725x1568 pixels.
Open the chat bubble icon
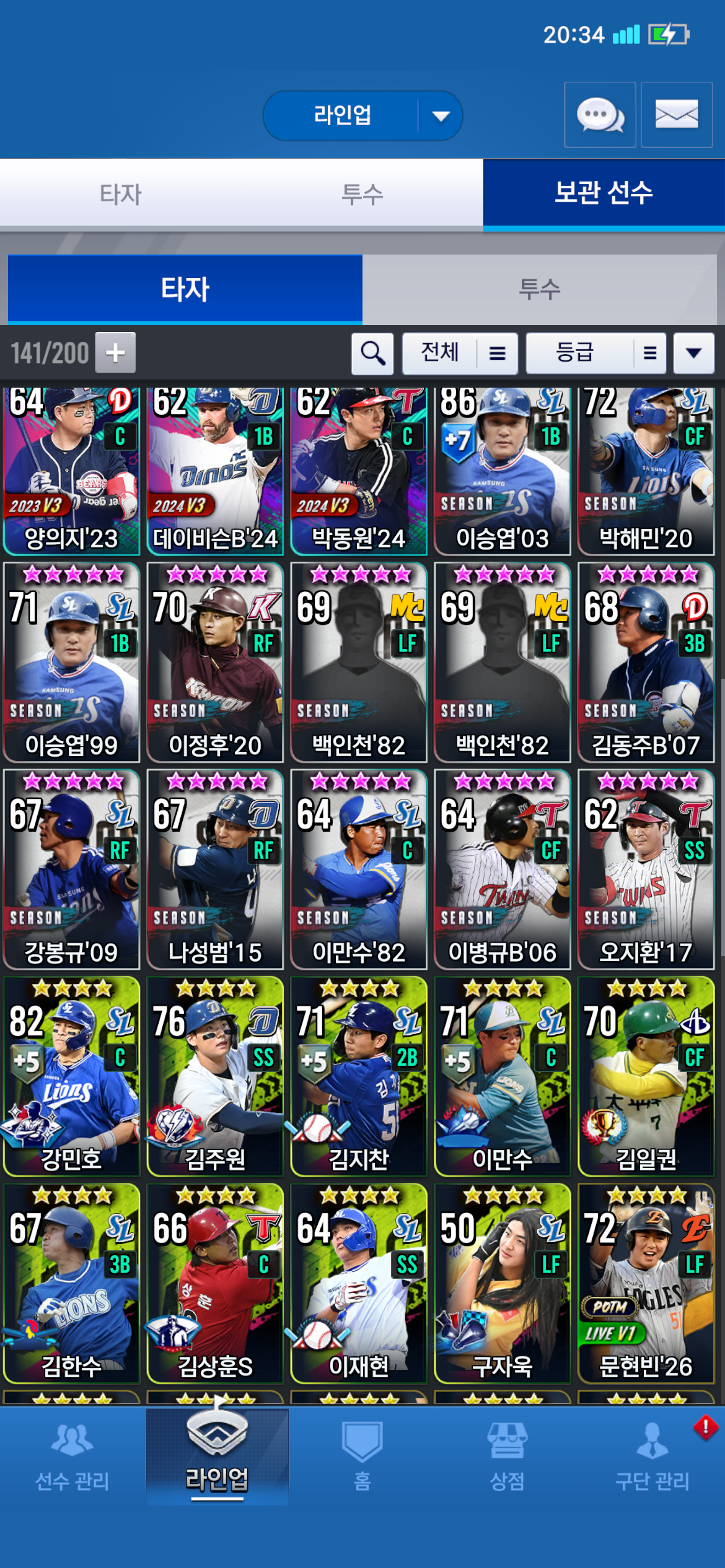(599, 115)
